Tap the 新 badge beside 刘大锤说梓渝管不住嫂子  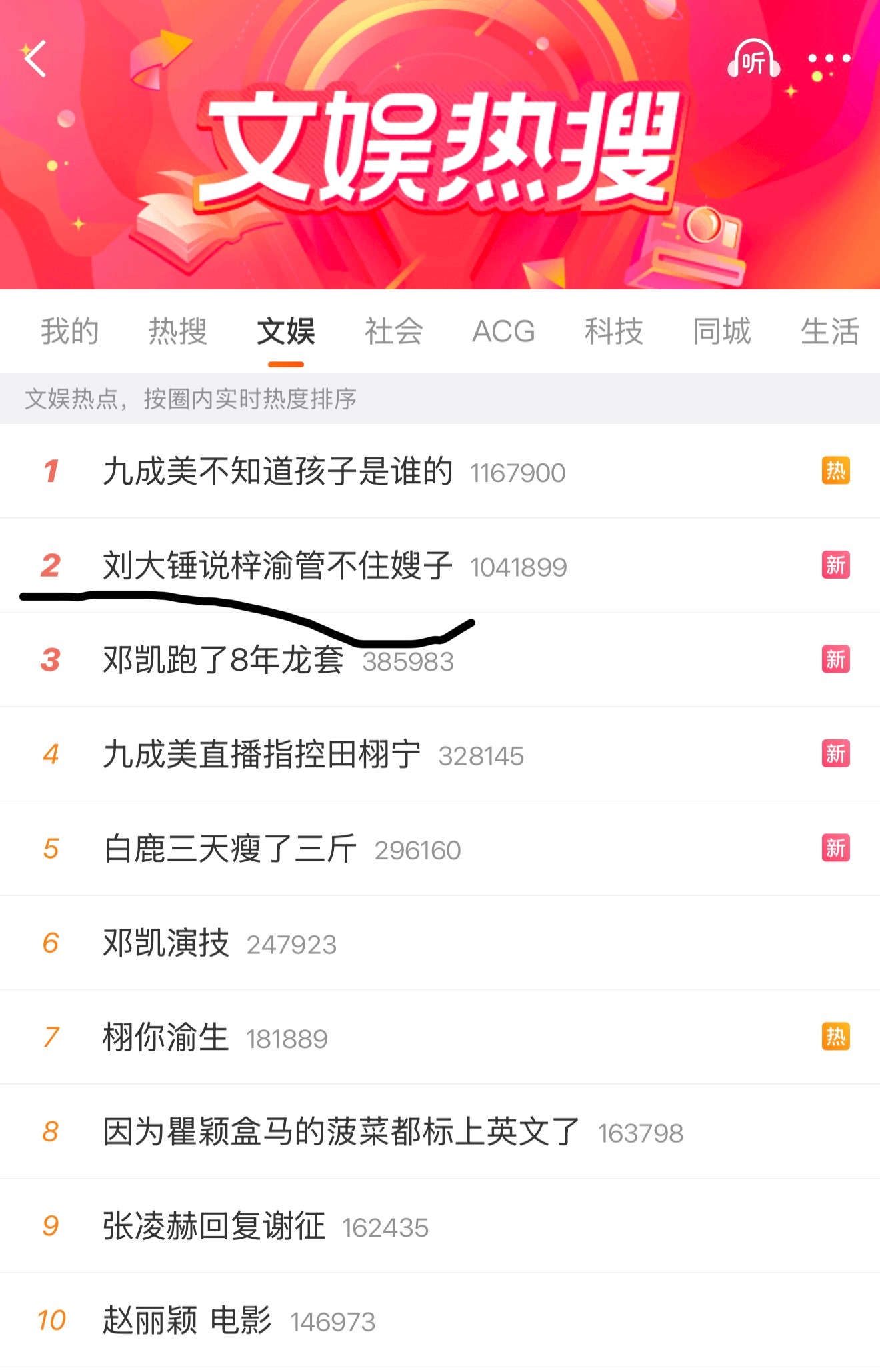837,565
